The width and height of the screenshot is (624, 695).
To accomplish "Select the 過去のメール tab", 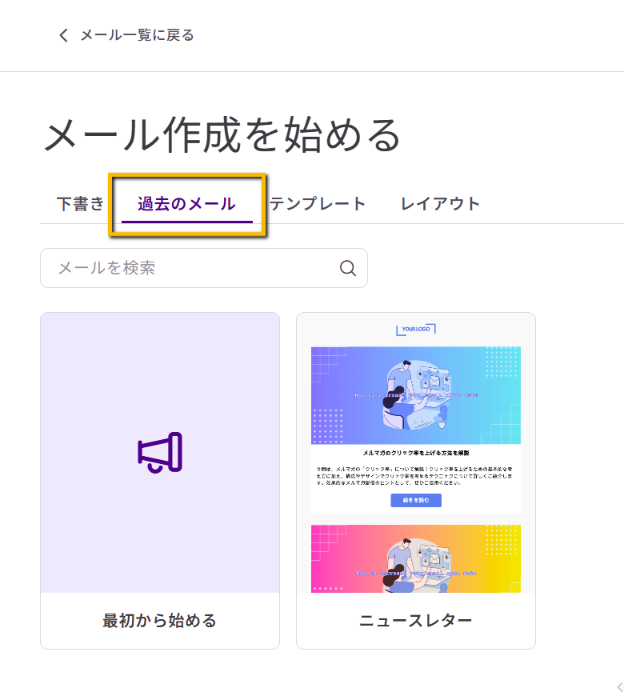I will [187, 204].
